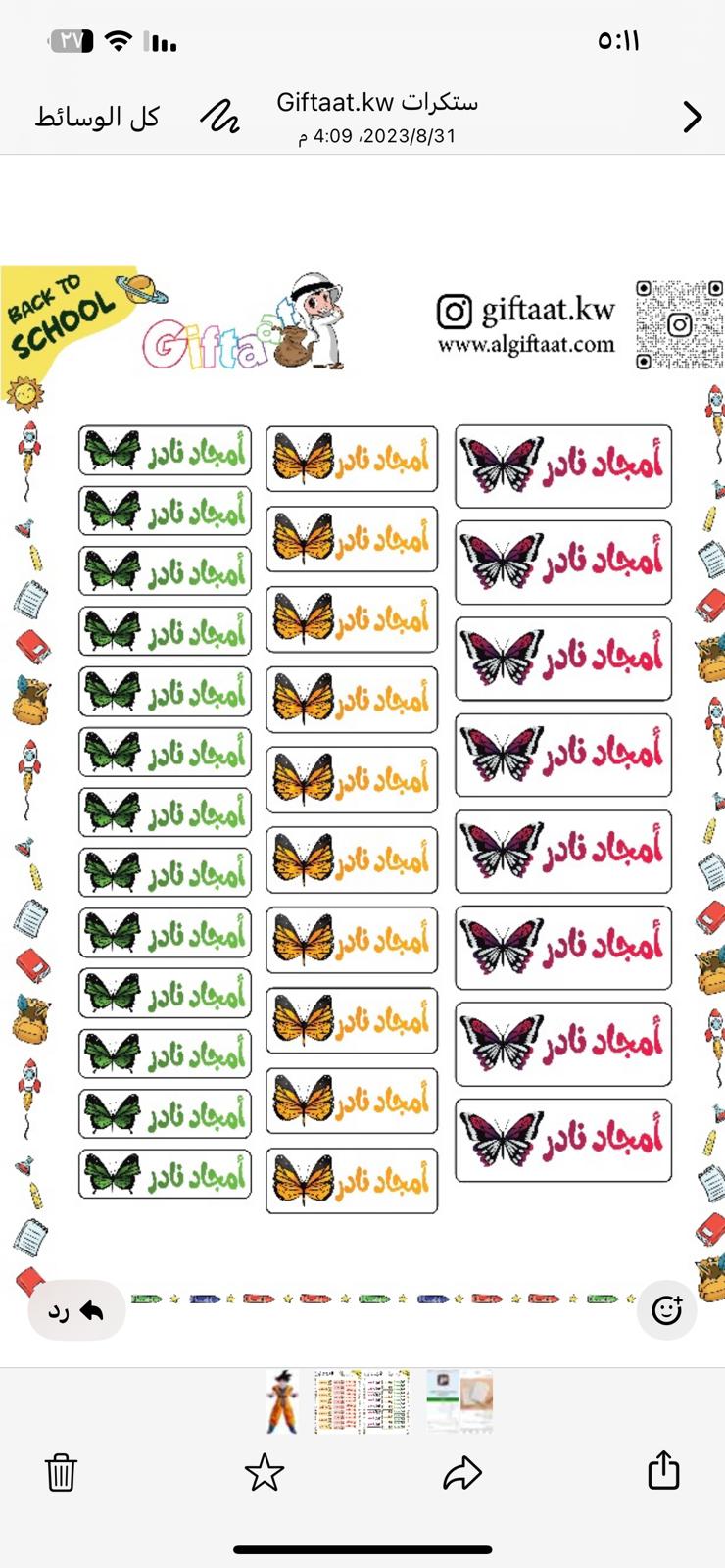Tap the رد reply button
The height and width of the screenshot is (1568, 725).
[x=77, y=1310]
